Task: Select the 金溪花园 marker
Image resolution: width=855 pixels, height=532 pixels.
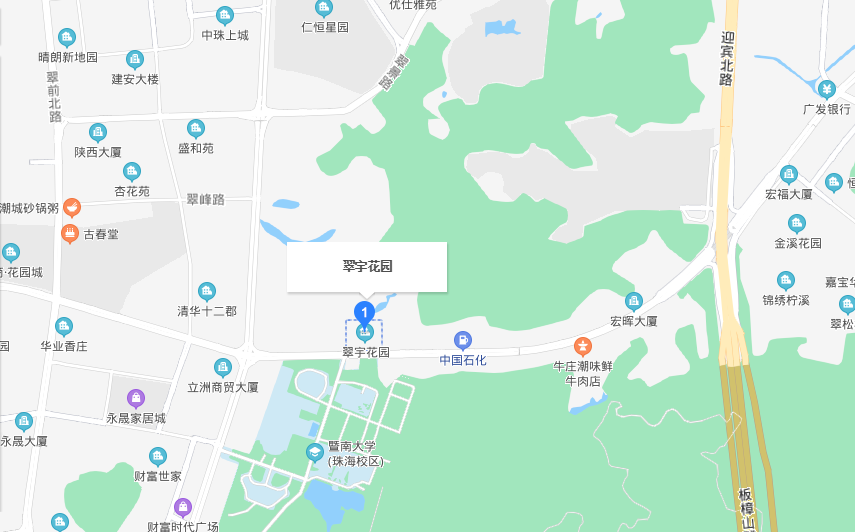Action: [x=797, y=223]
